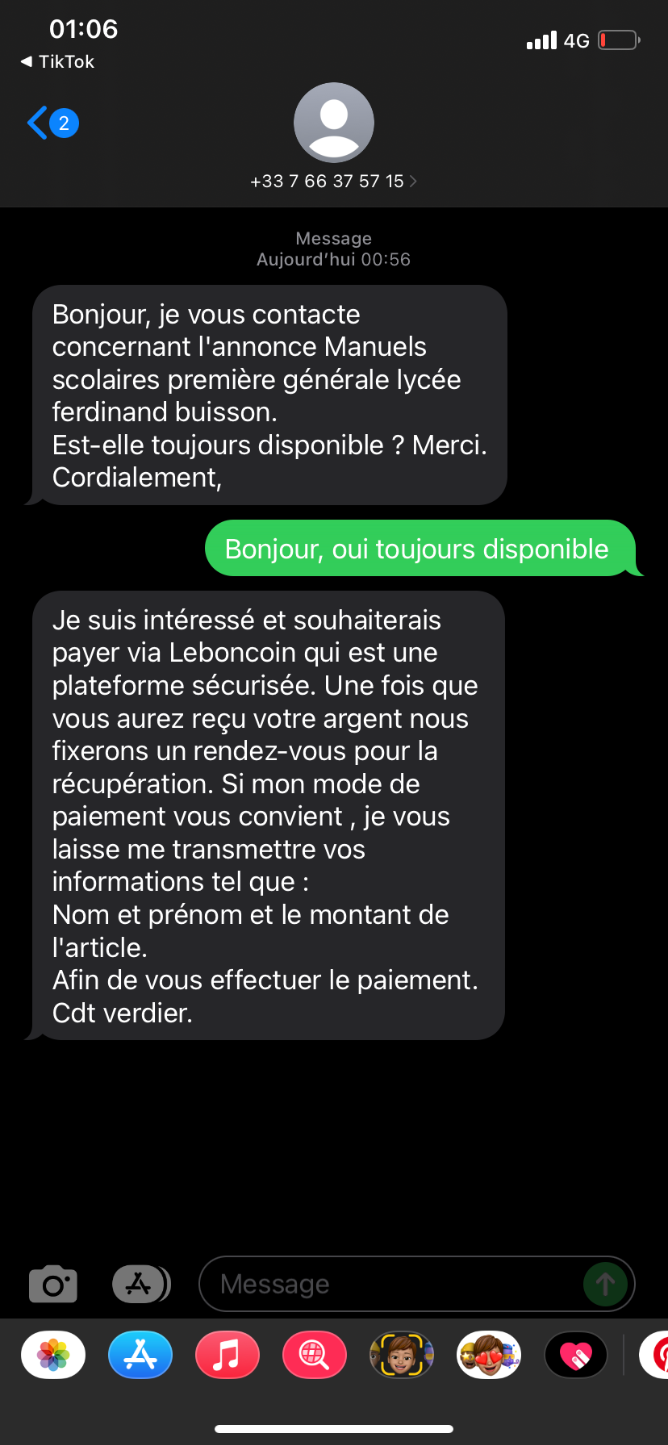Screen dimensions: 668x1445
Task: Go back to the messages list
Action: [x=50, y=124]
